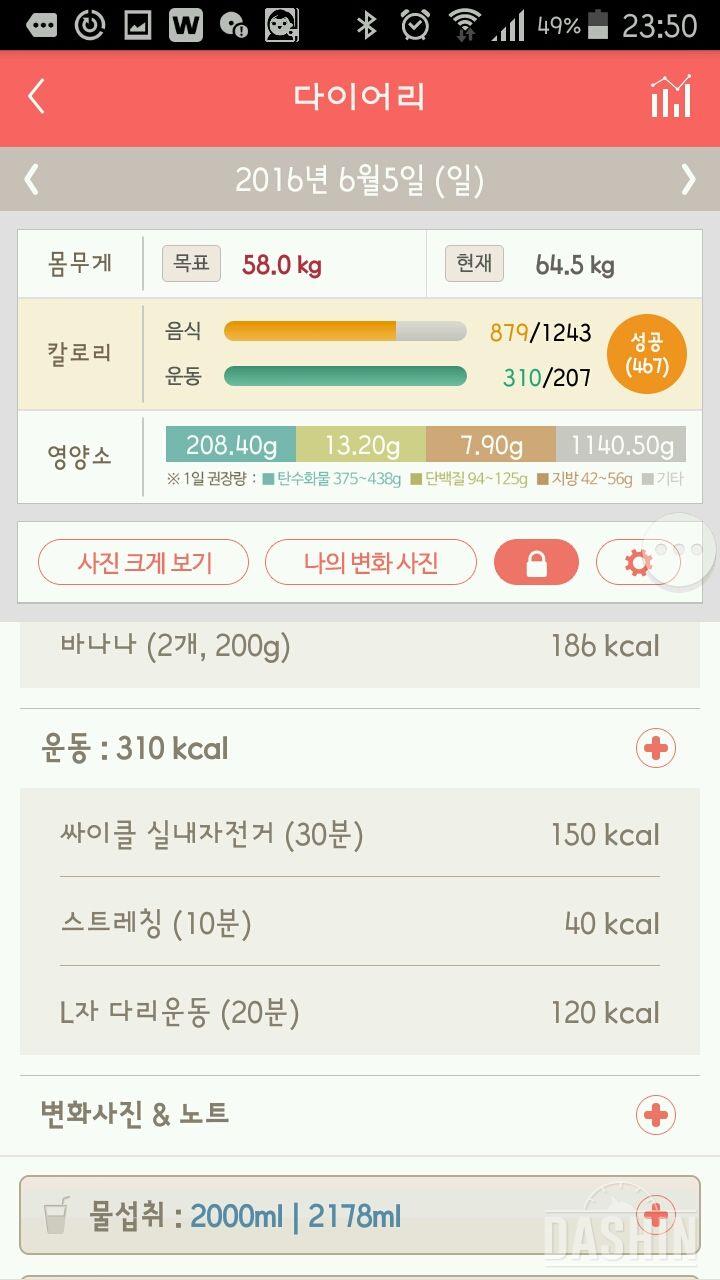Image resolution: width=720 pixels, height=1280 pixels.
Task: Add a 변화사진 & 노트 entry
Action: [x=656, y=1114]
